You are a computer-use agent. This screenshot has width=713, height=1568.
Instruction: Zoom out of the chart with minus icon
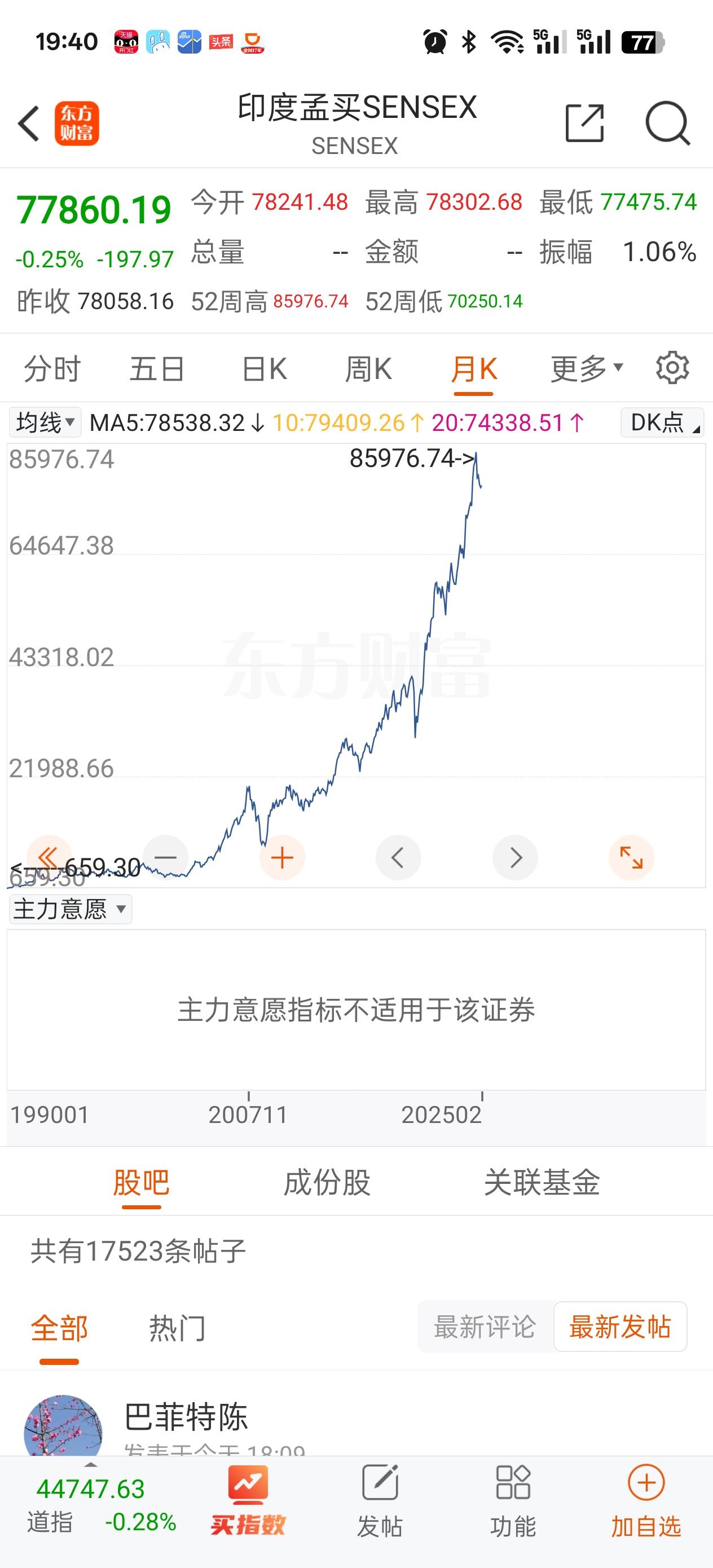[x=165, y=856]
